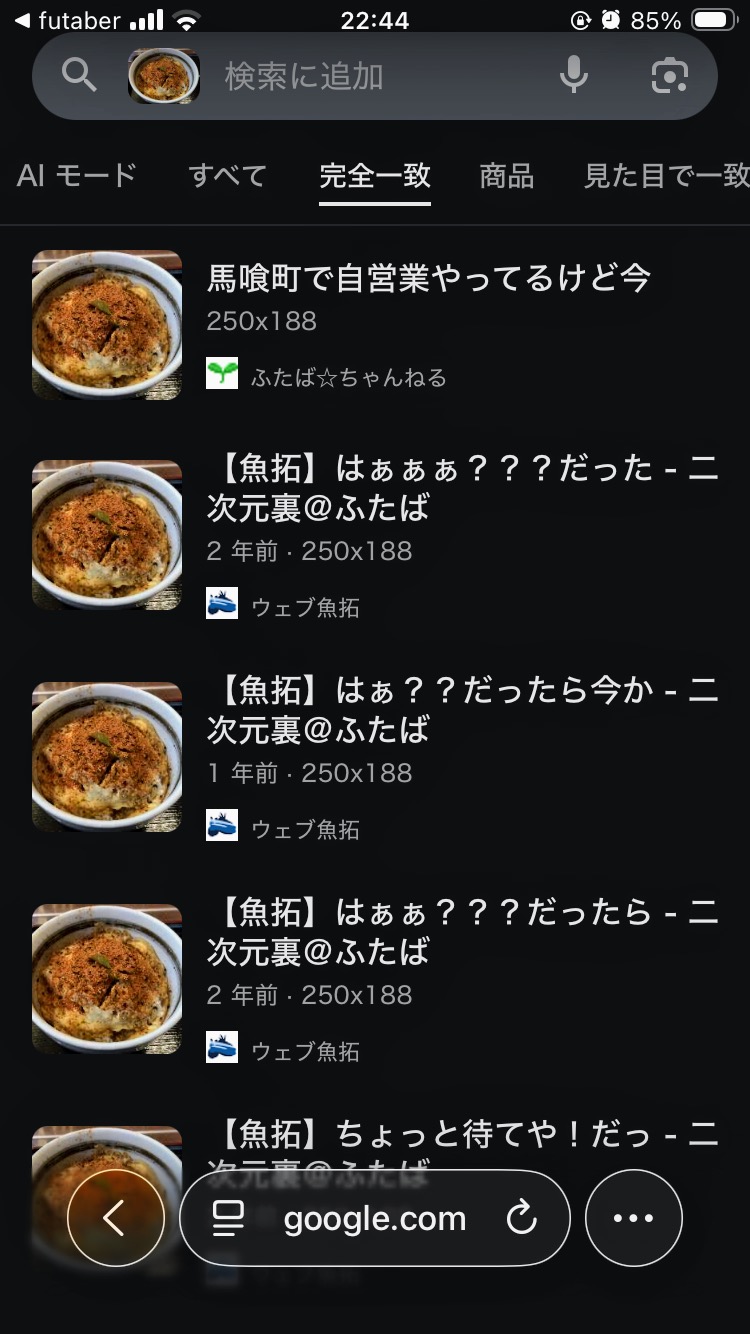Screen dimensions: 750x1334
Task: Open the browser three-dot menu
Action: 633,1218
